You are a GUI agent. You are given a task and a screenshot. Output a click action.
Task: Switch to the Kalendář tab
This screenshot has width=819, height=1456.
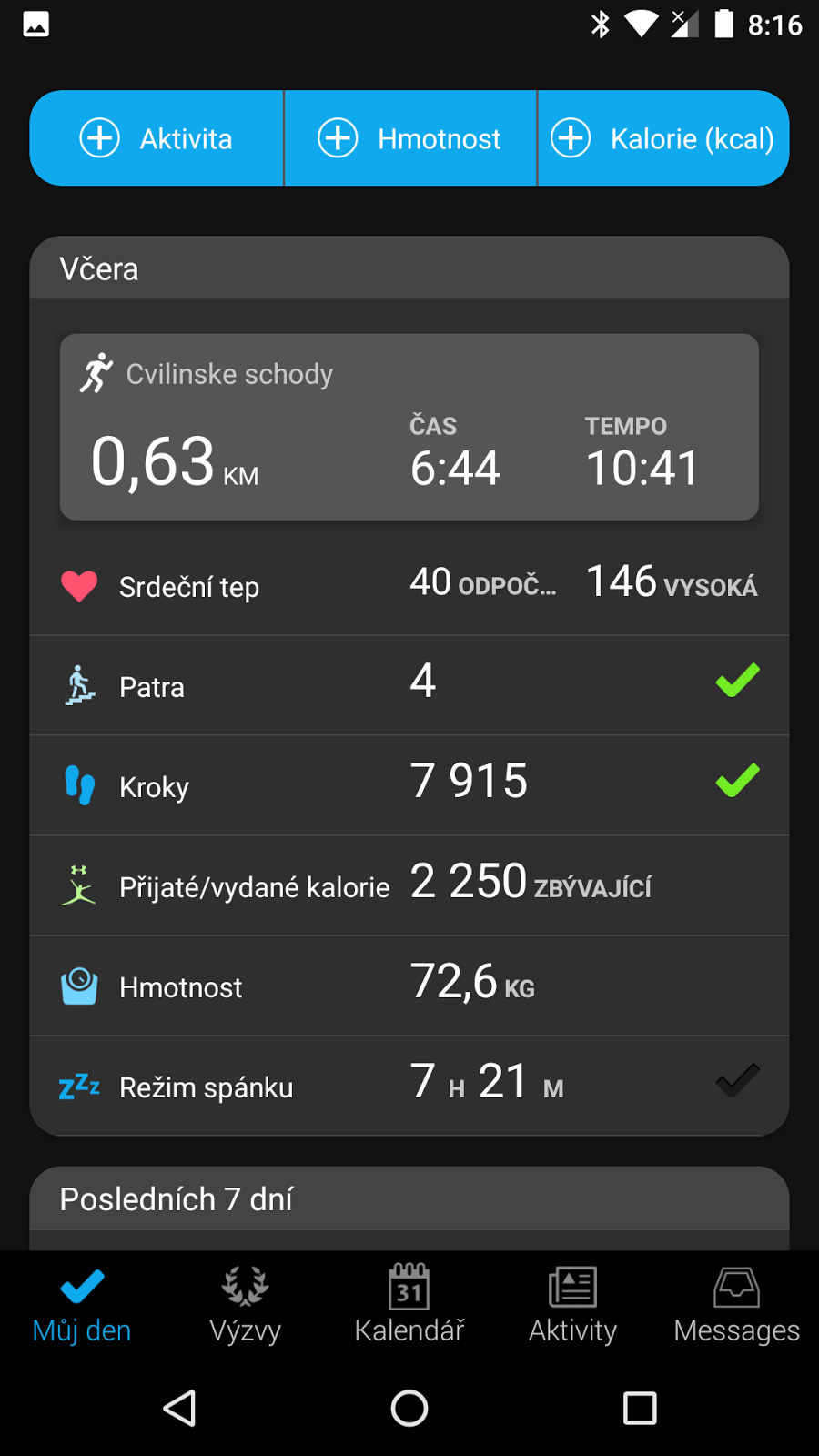(x=409, y=1306)
